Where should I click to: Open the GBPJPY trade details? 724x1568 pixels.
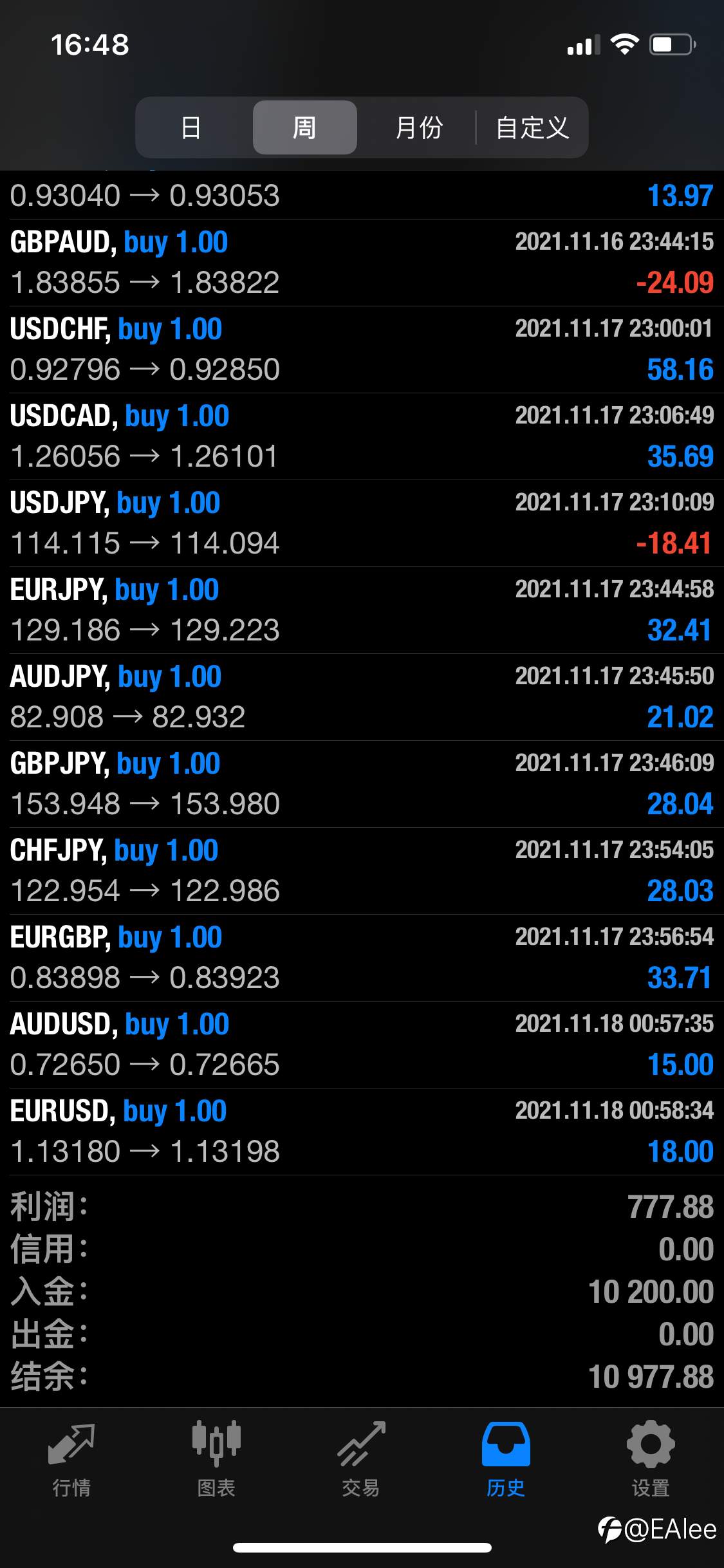362,784
